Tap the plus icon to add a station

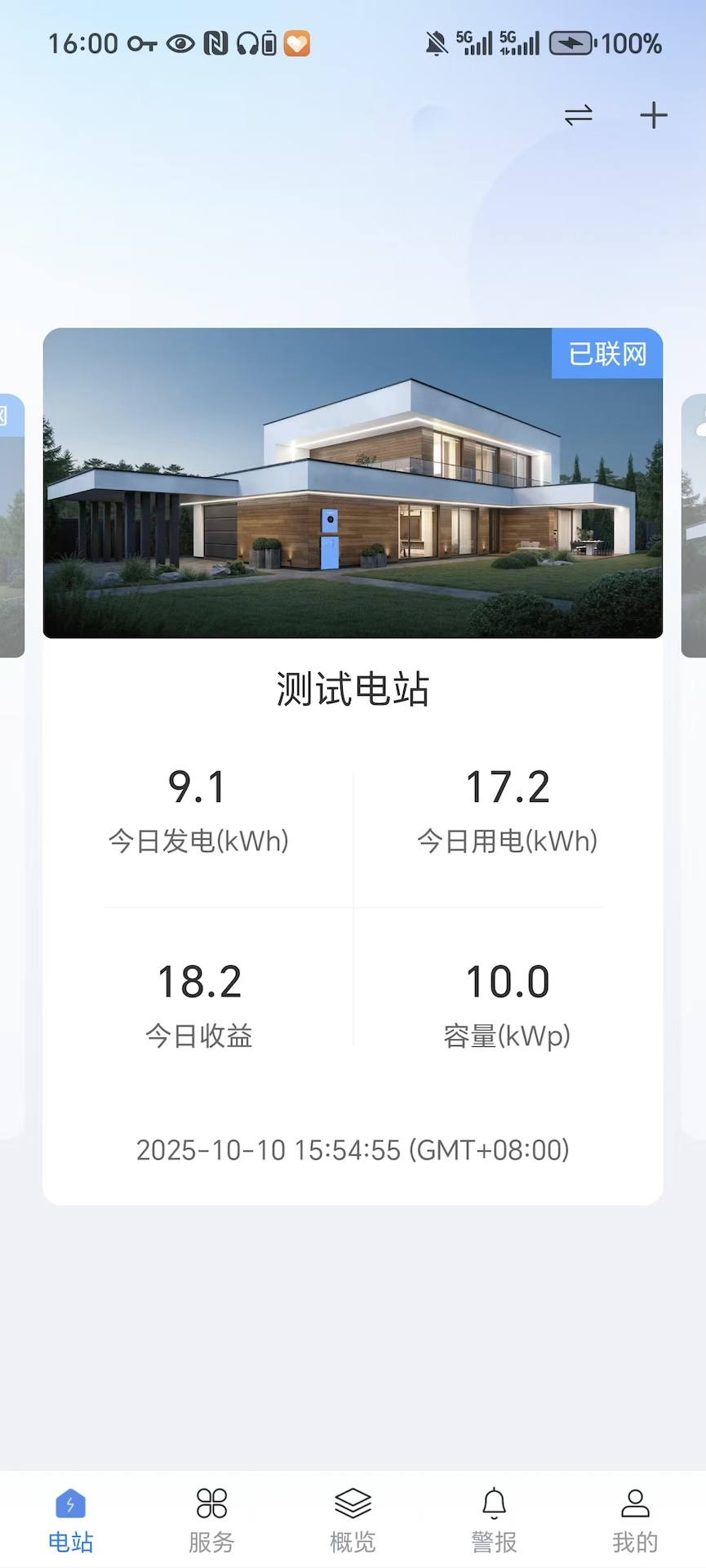(x=654, y=115)
